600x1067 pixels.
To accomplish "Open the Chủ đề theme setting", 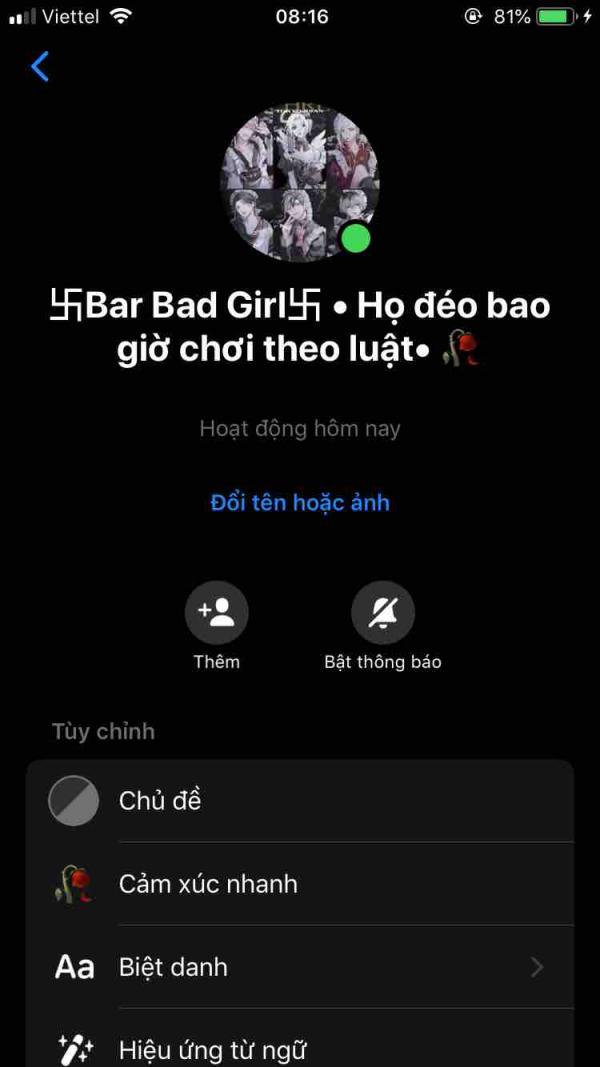I will pos(300,801).
